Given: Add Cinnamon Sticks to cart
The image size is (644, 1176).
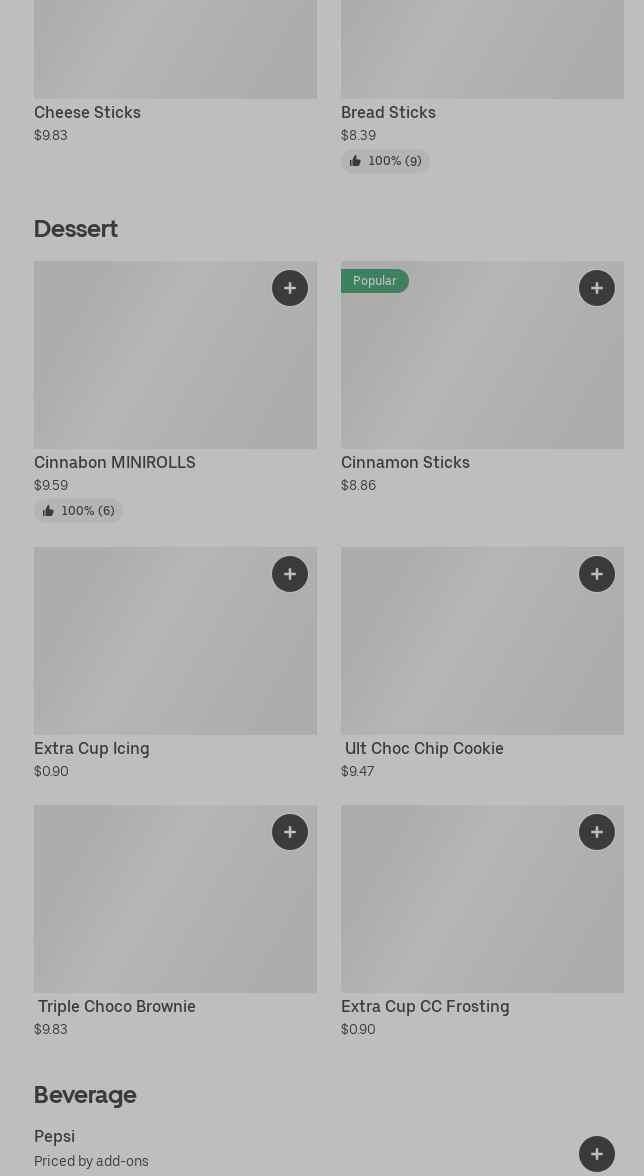Looking at the screenshot, I should click(597, 288).
